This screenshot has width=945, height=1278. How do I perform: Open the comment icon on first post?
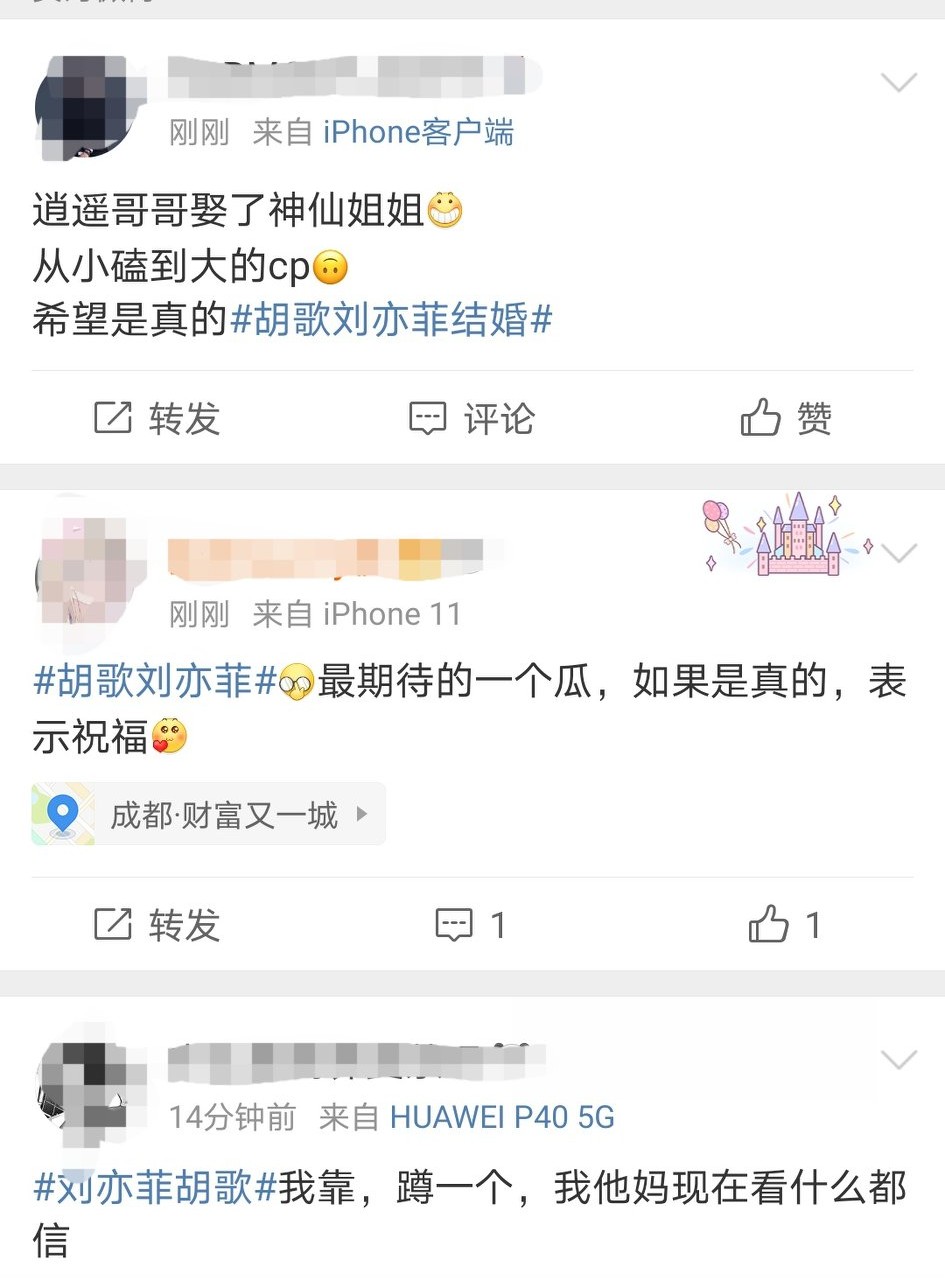pos(430,419)
